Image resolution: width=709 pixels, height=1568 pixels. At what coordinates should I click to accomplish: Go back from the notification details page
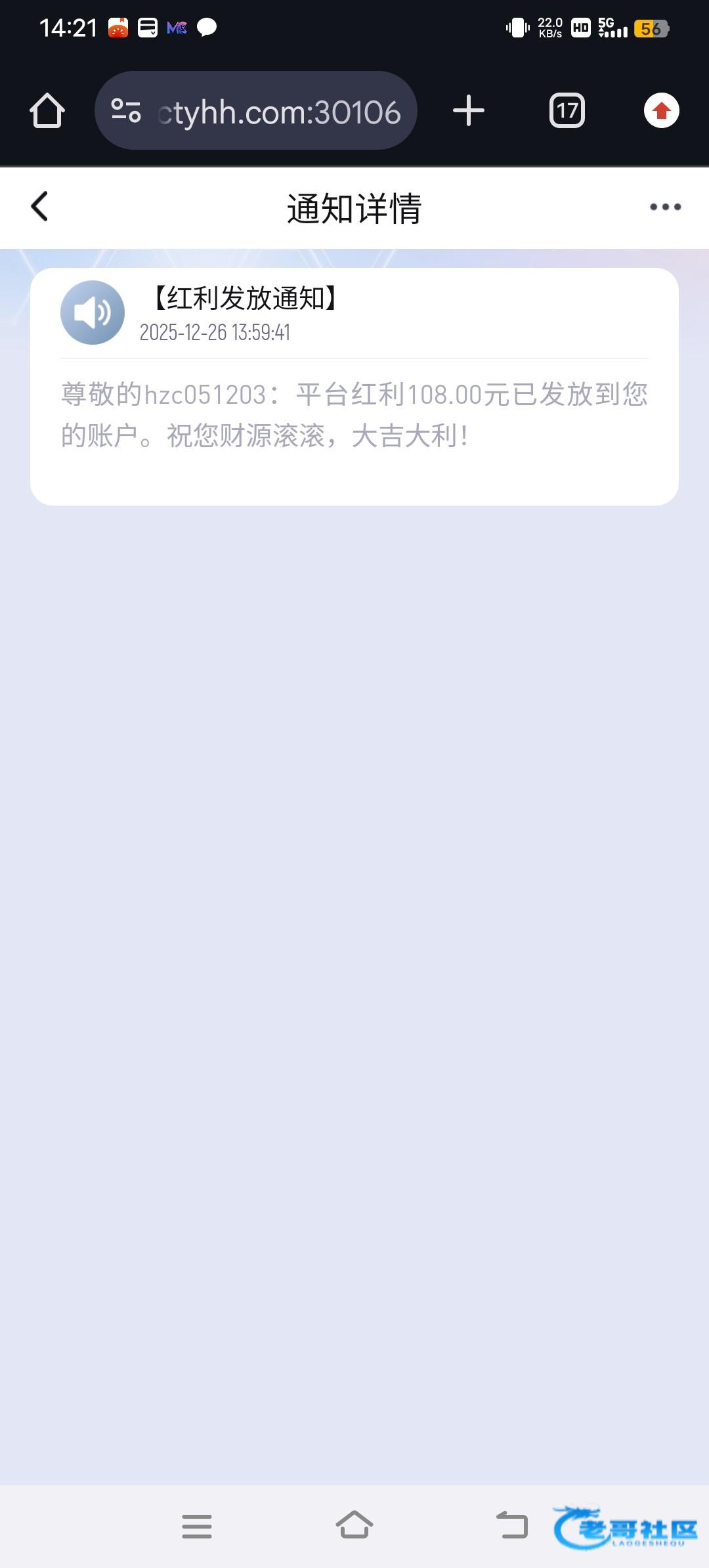click(40, 207)
